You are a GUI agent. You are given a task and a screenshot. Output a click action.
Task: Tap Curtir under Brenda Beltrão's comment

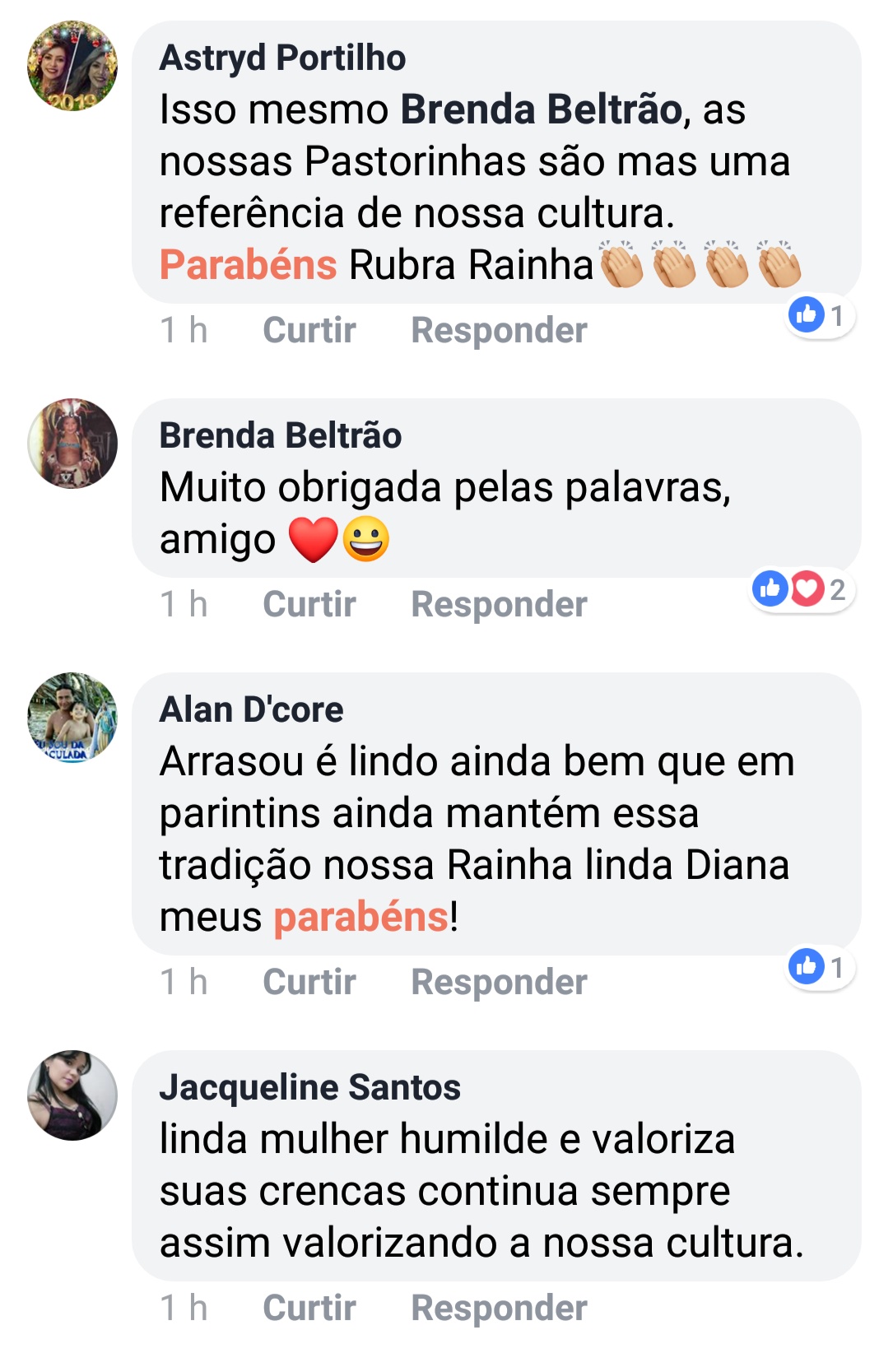(309, 604)
